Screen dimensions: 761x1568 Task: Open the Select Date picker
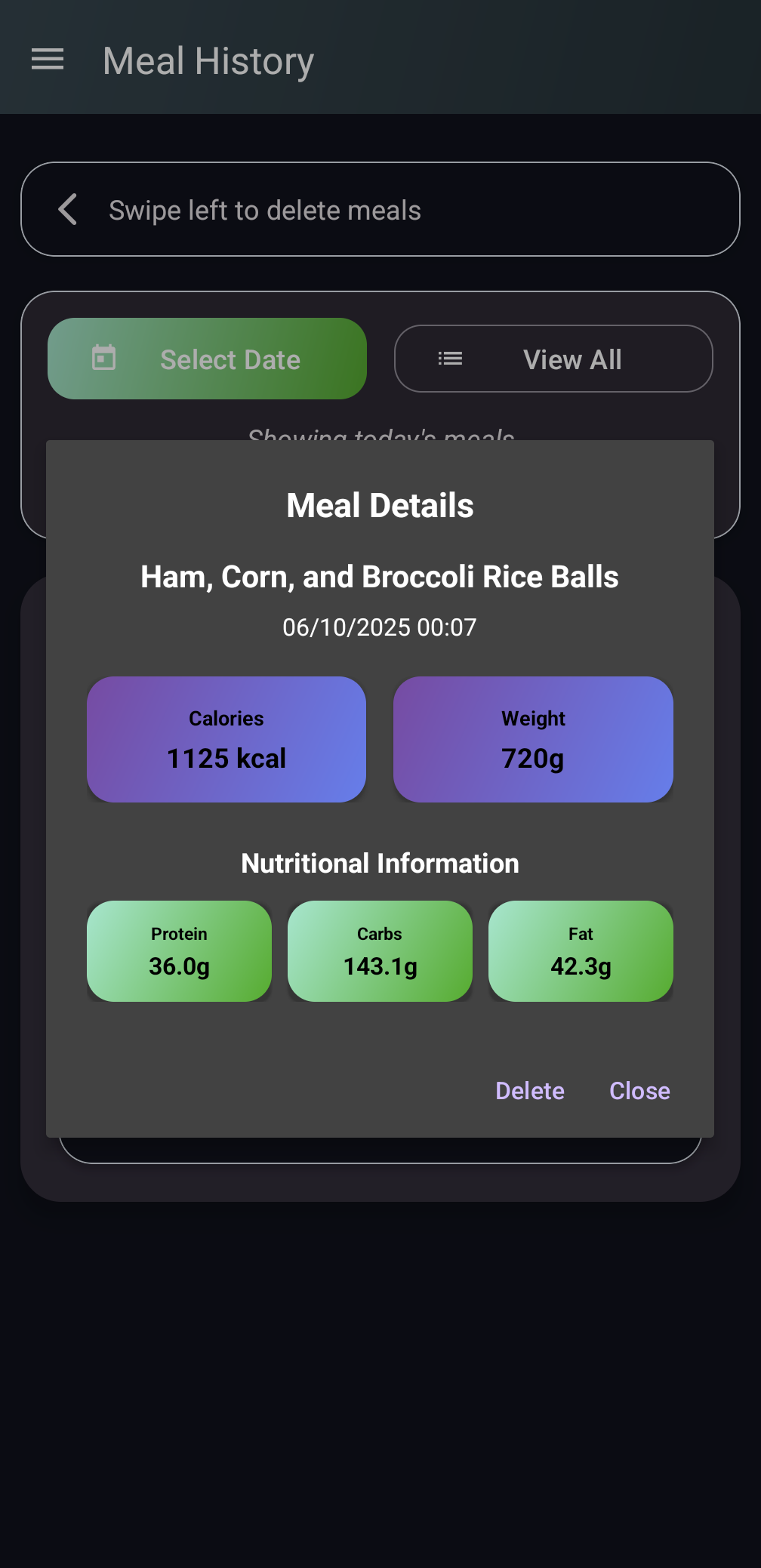tap(208, 358)
